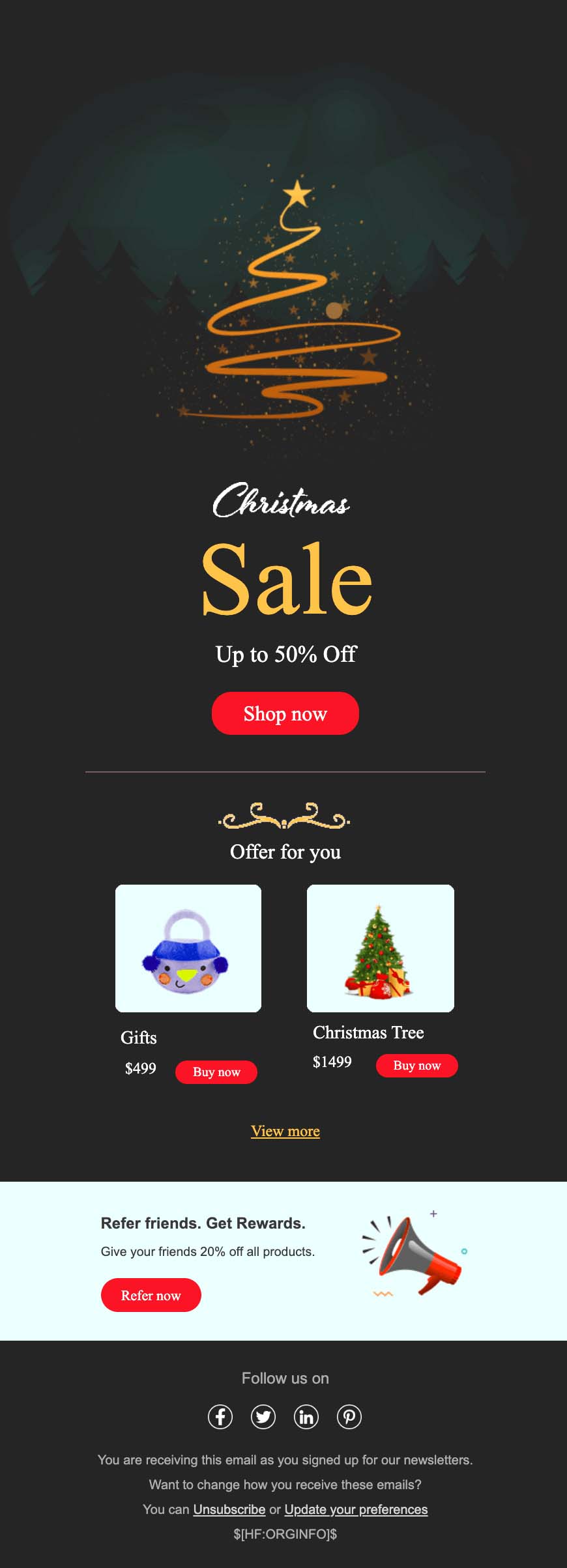Open the Pinterest icon link
Screen dimensions: 567x1568
349,1416
